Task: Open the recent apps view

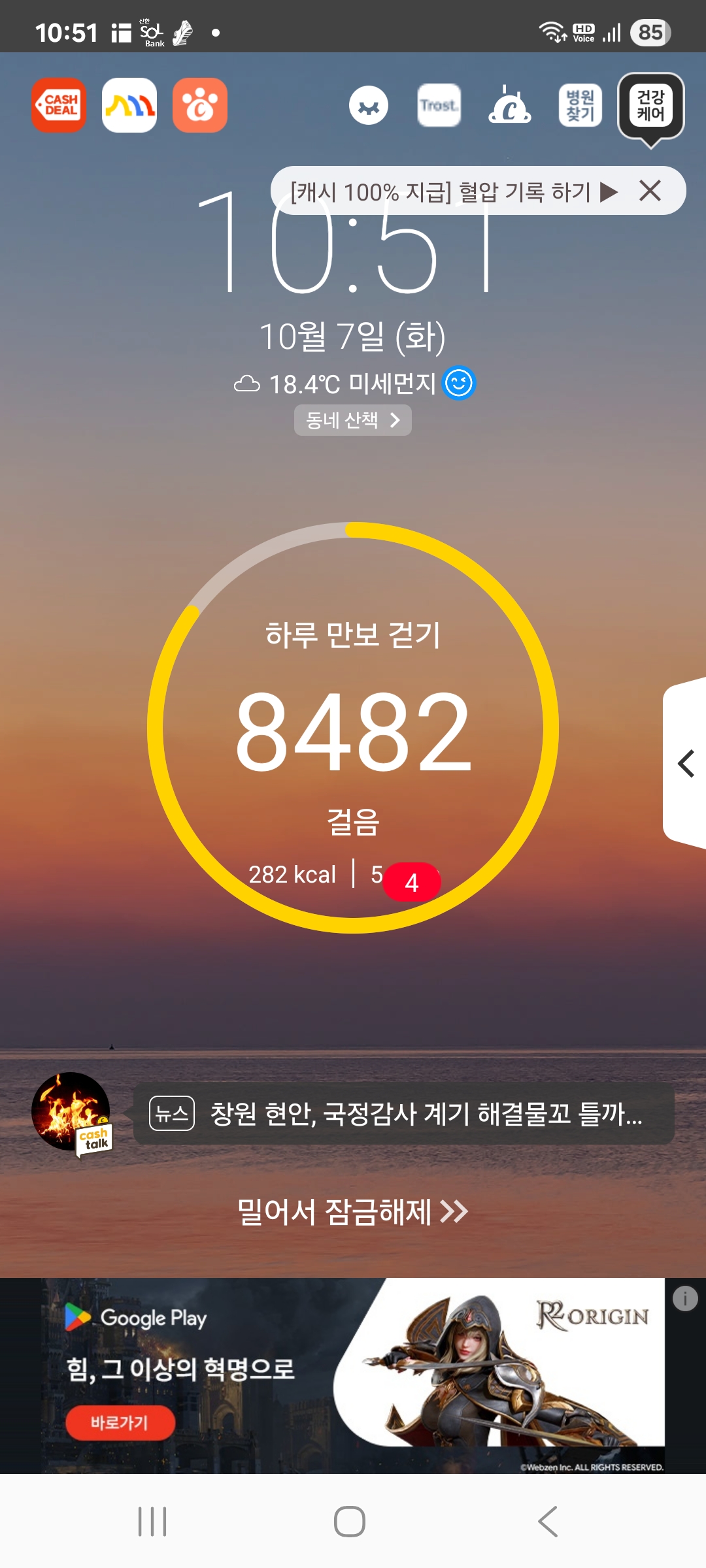Action: (x=152, y=1522)
